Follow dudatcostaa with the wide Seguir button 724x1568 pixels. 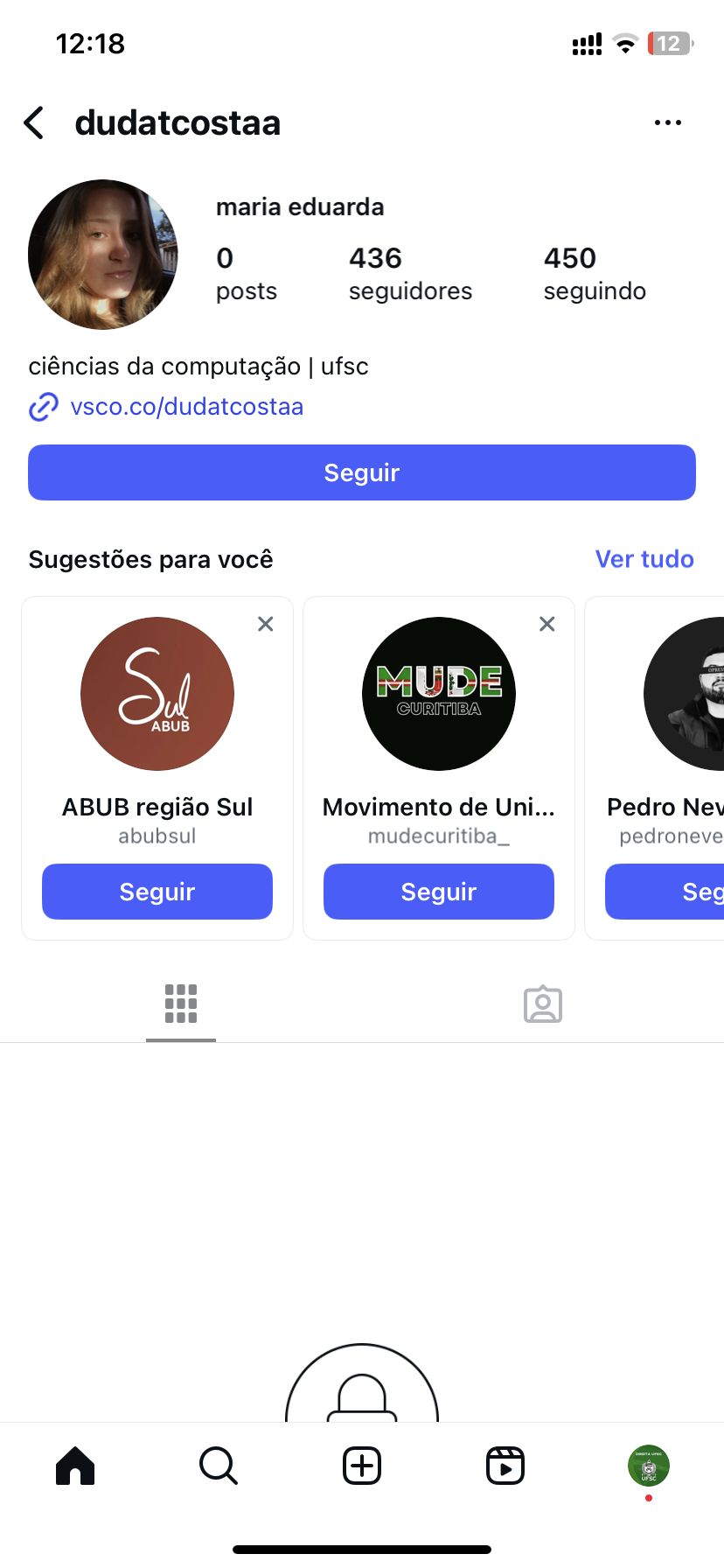[x=362, y=472]
